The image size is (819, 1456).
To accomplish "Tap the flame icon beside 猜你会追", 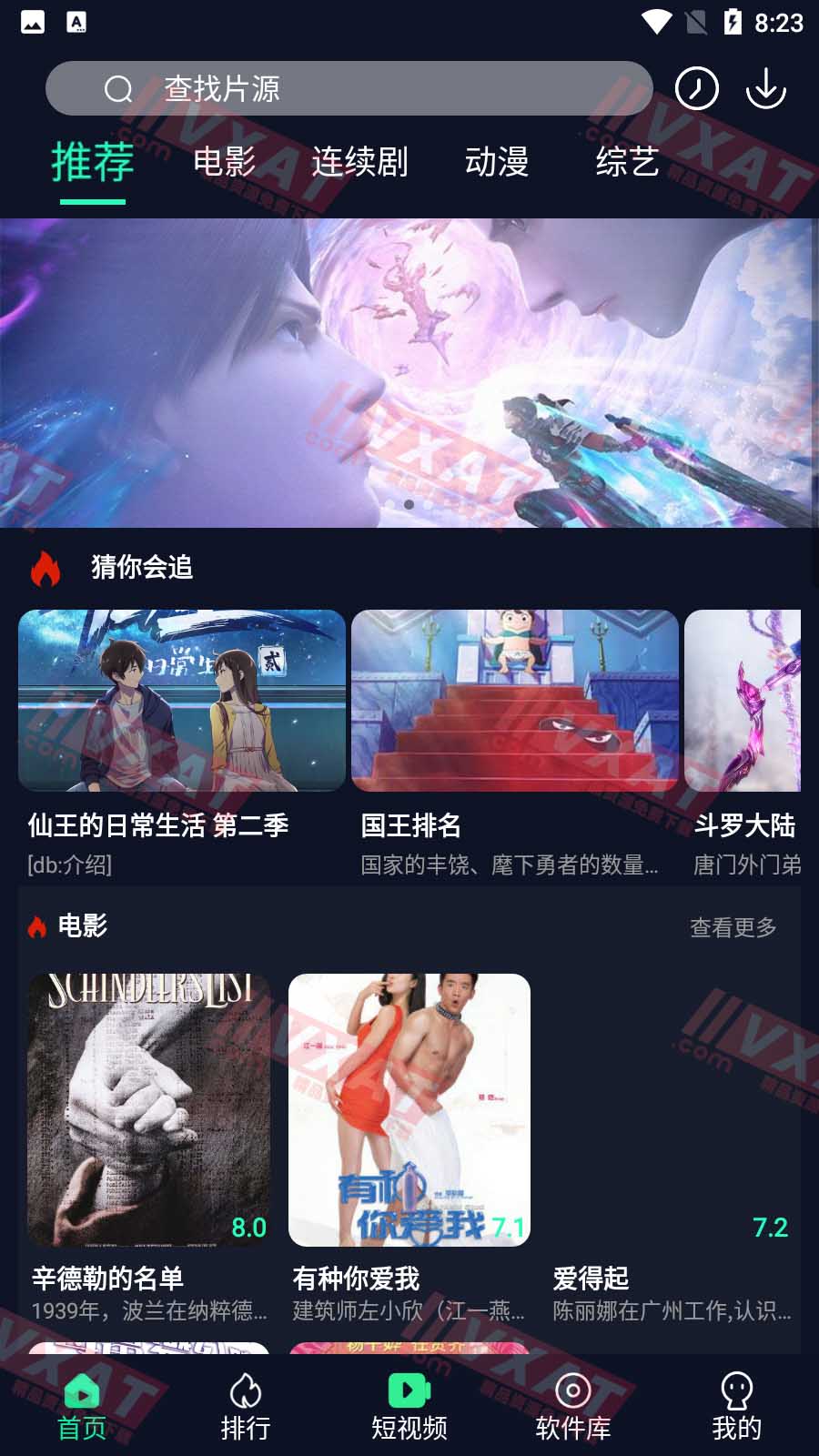I will coord(44,566).
